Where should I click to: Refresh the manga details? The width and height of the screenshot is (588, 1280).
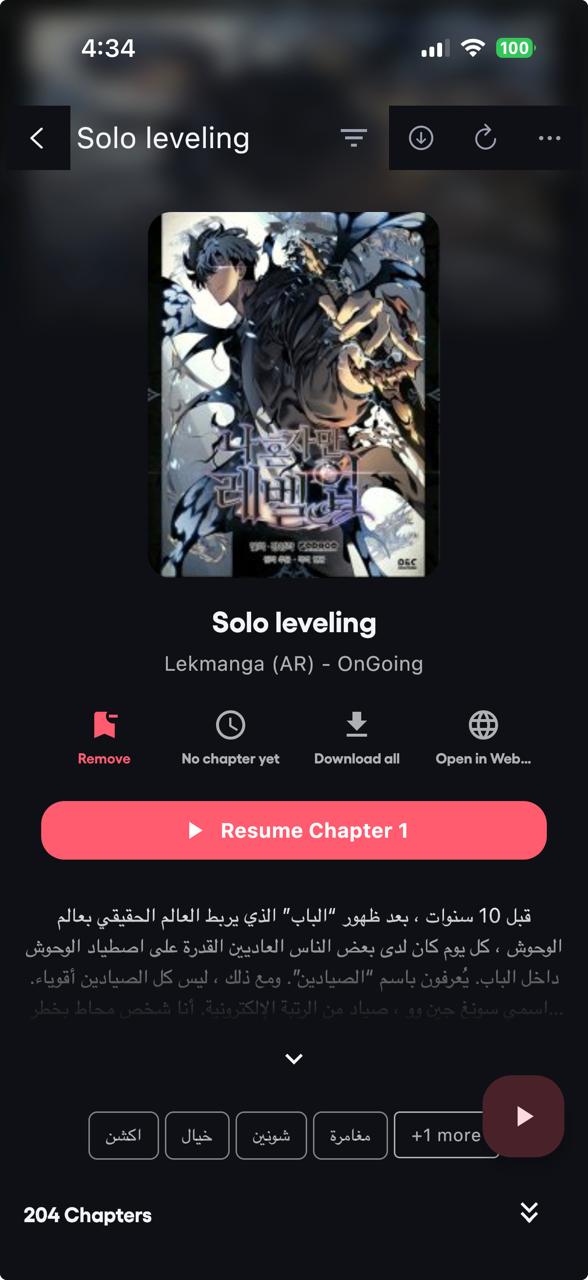(x=485, y=138)
